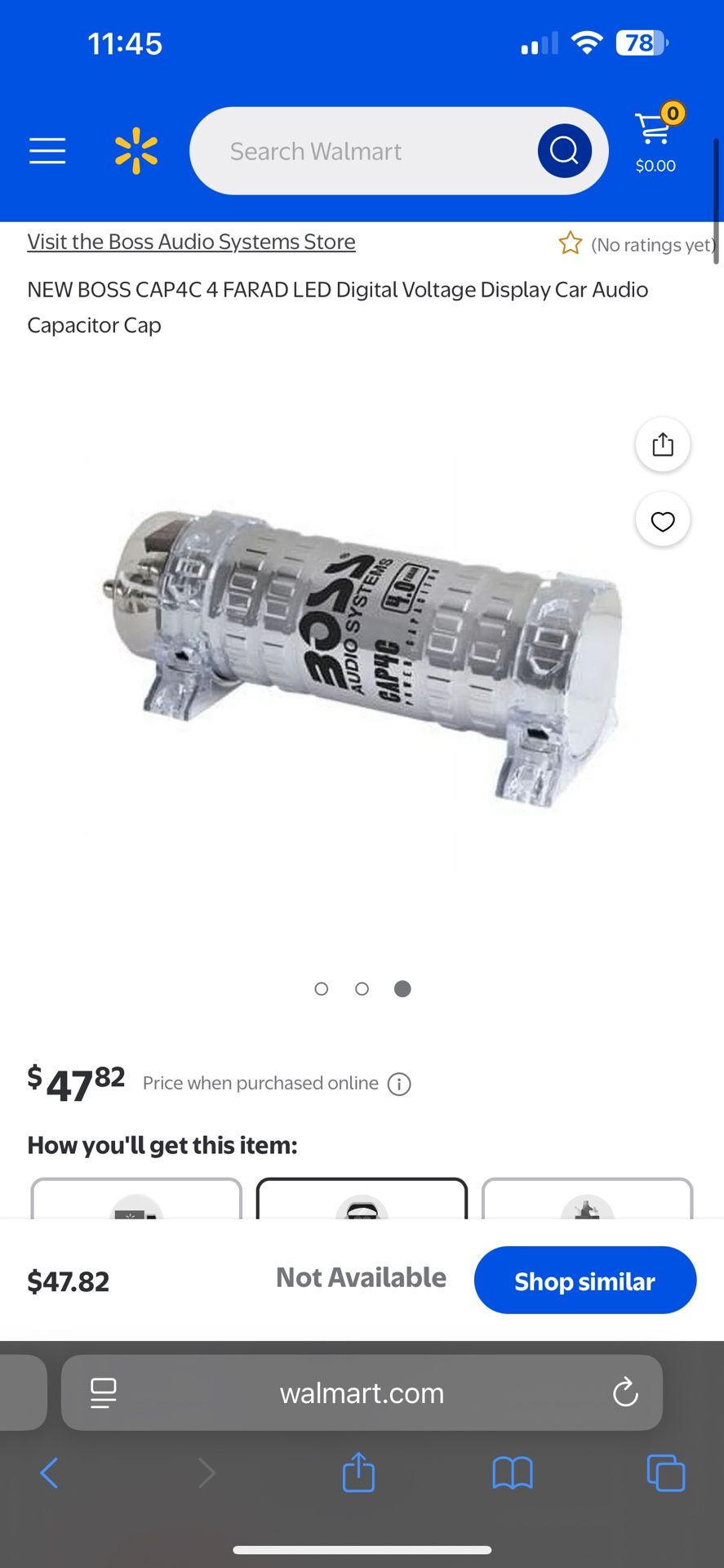Jump to the second image dot

click(362, 989)
